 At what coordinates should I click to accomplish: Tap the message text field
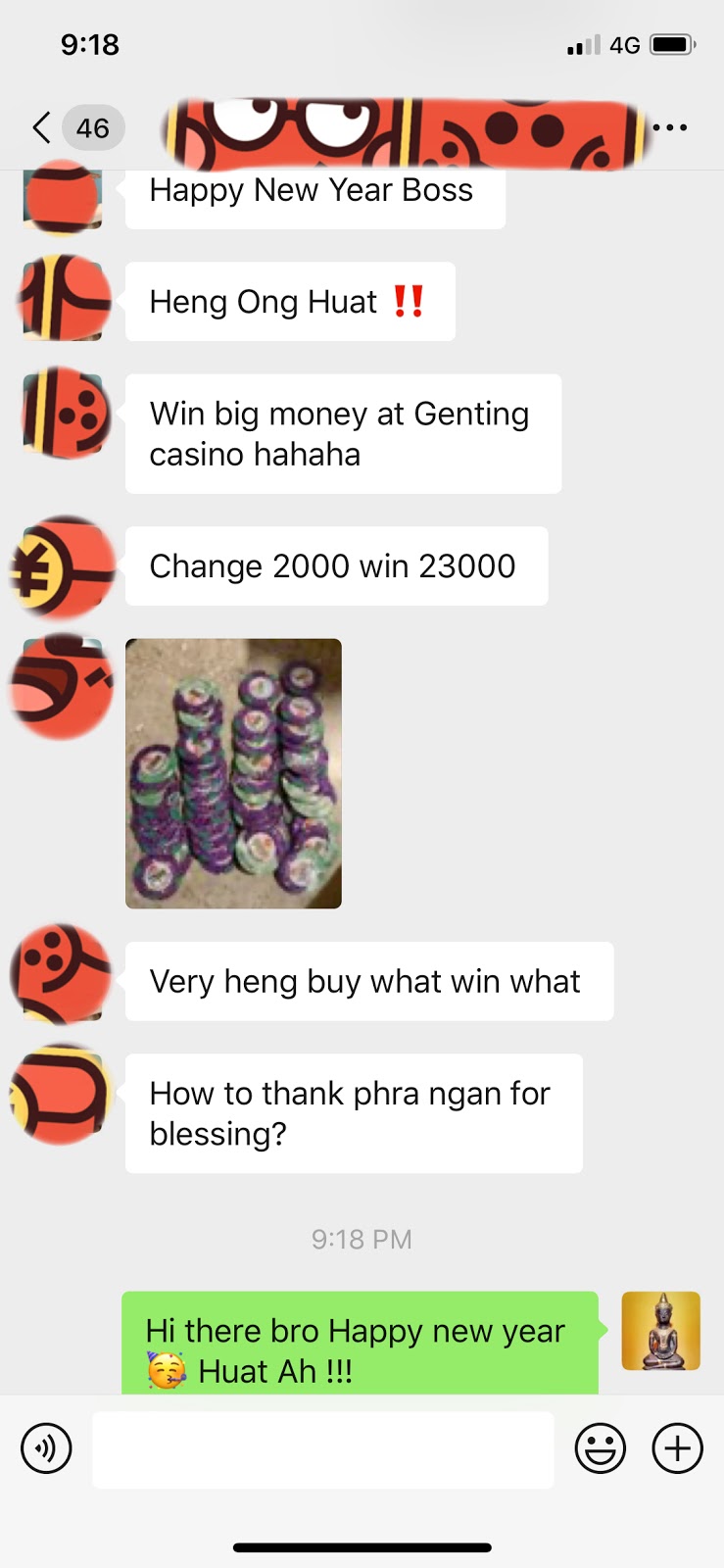tap(322, 1449)
